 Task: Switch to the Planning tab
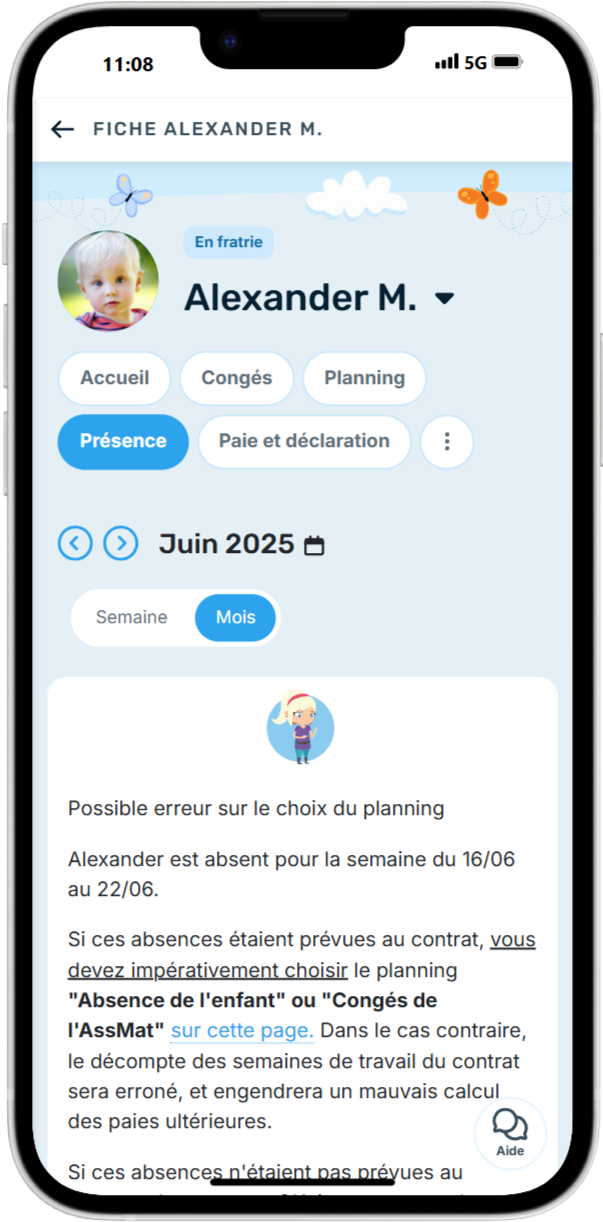pyautogui.click(x=364, y=378)
